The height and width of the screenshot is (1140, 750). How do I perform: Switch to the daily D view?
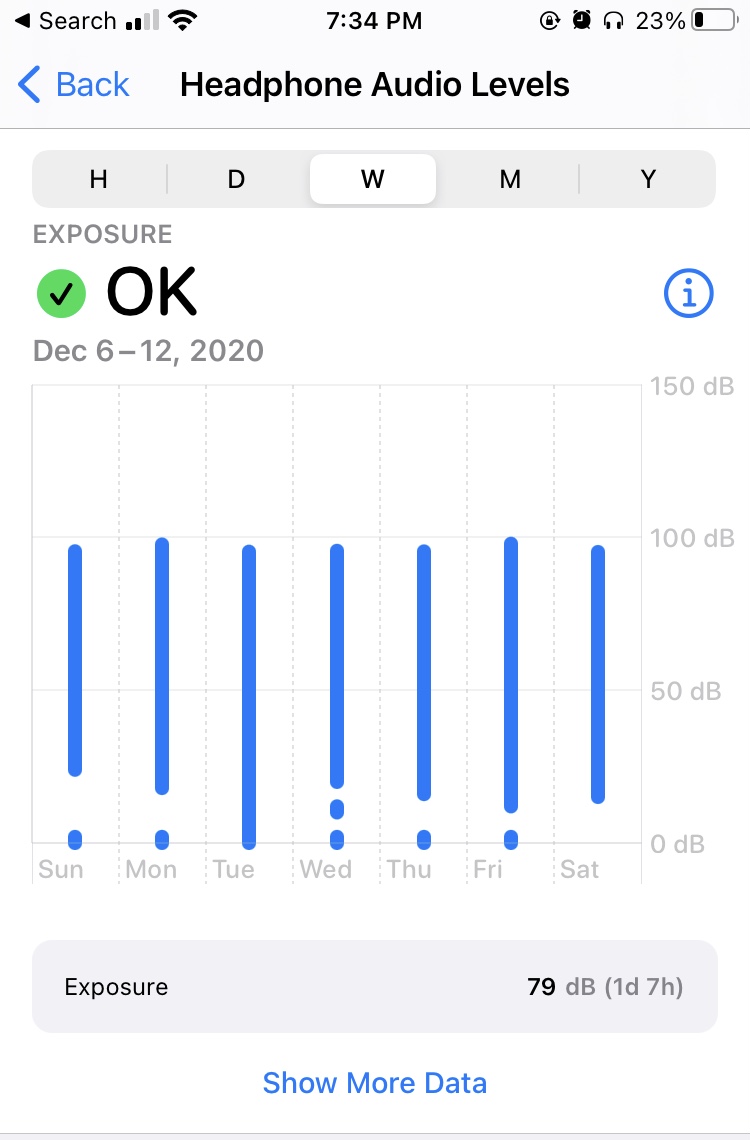236,179
